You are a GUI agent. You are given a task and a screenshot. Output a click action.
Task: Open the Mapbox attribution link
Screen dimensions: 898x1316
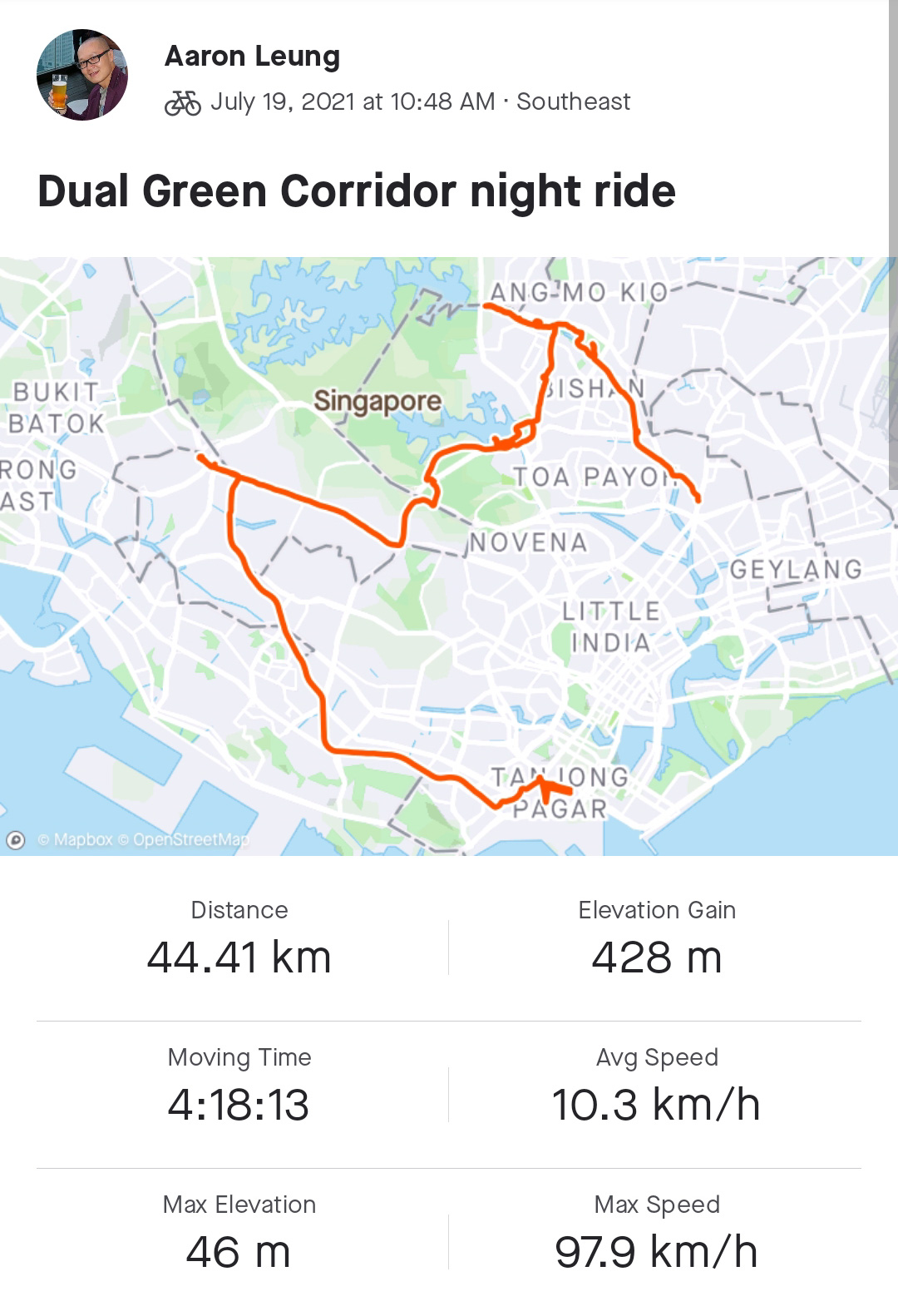coord(75,840)
